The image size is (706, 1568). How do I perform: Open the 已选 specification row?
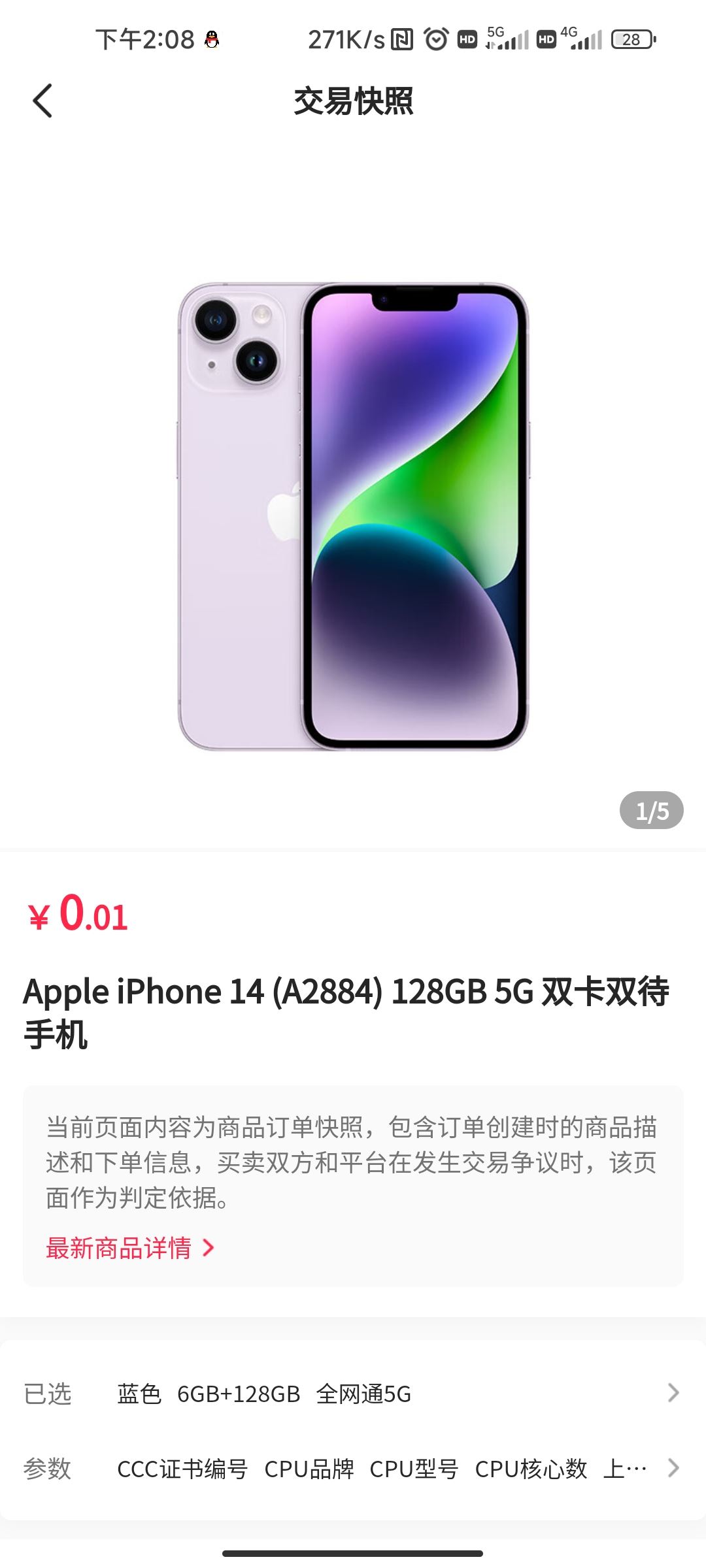(353, 1394)
